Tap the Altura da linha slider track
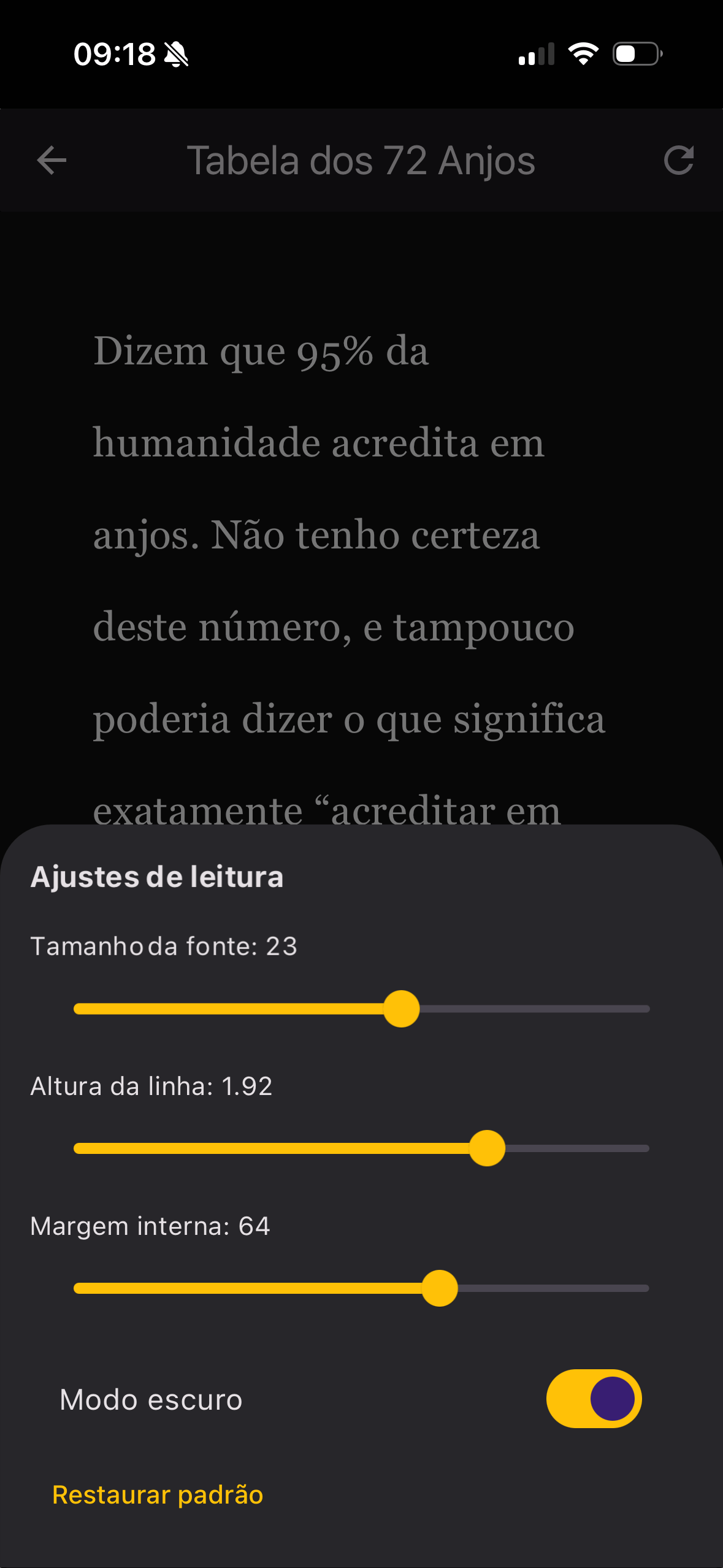 [x=362, y=1148]
